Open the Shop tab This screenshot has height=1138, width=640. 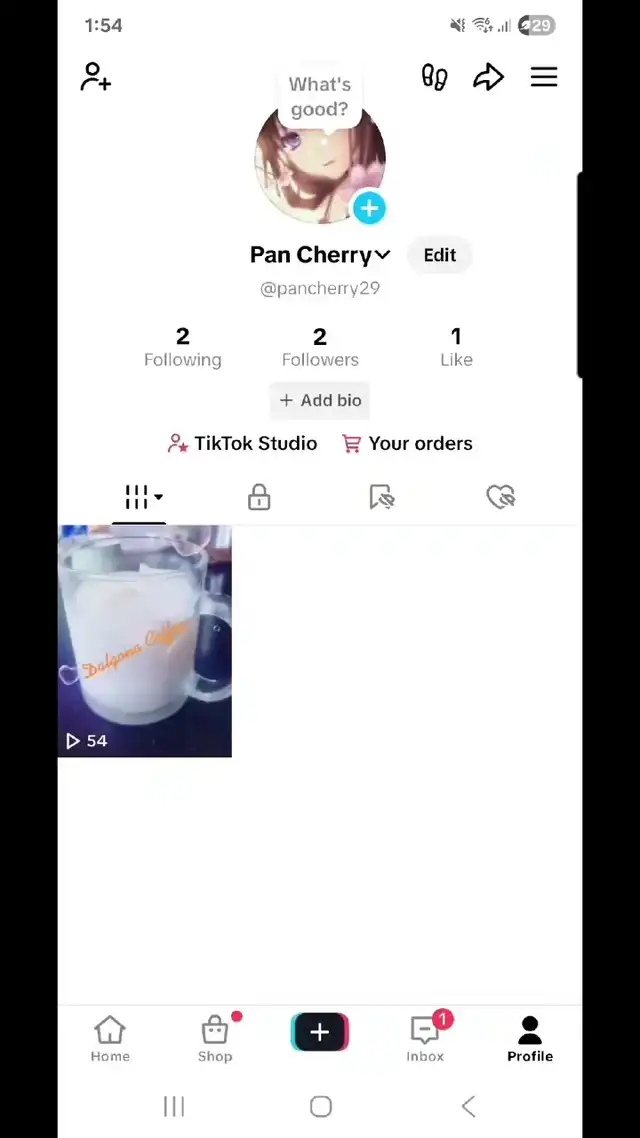[x=215, y=1039]
